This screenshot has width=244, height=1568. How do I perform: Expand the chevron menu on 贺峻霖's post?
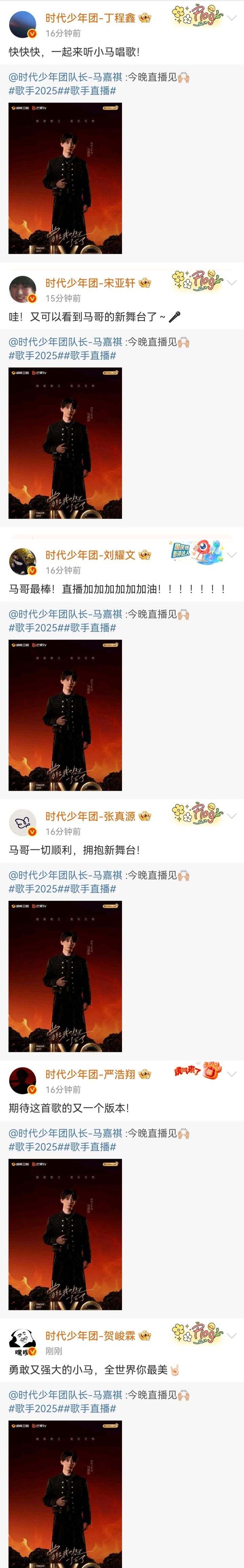[x=232, y=1335]
